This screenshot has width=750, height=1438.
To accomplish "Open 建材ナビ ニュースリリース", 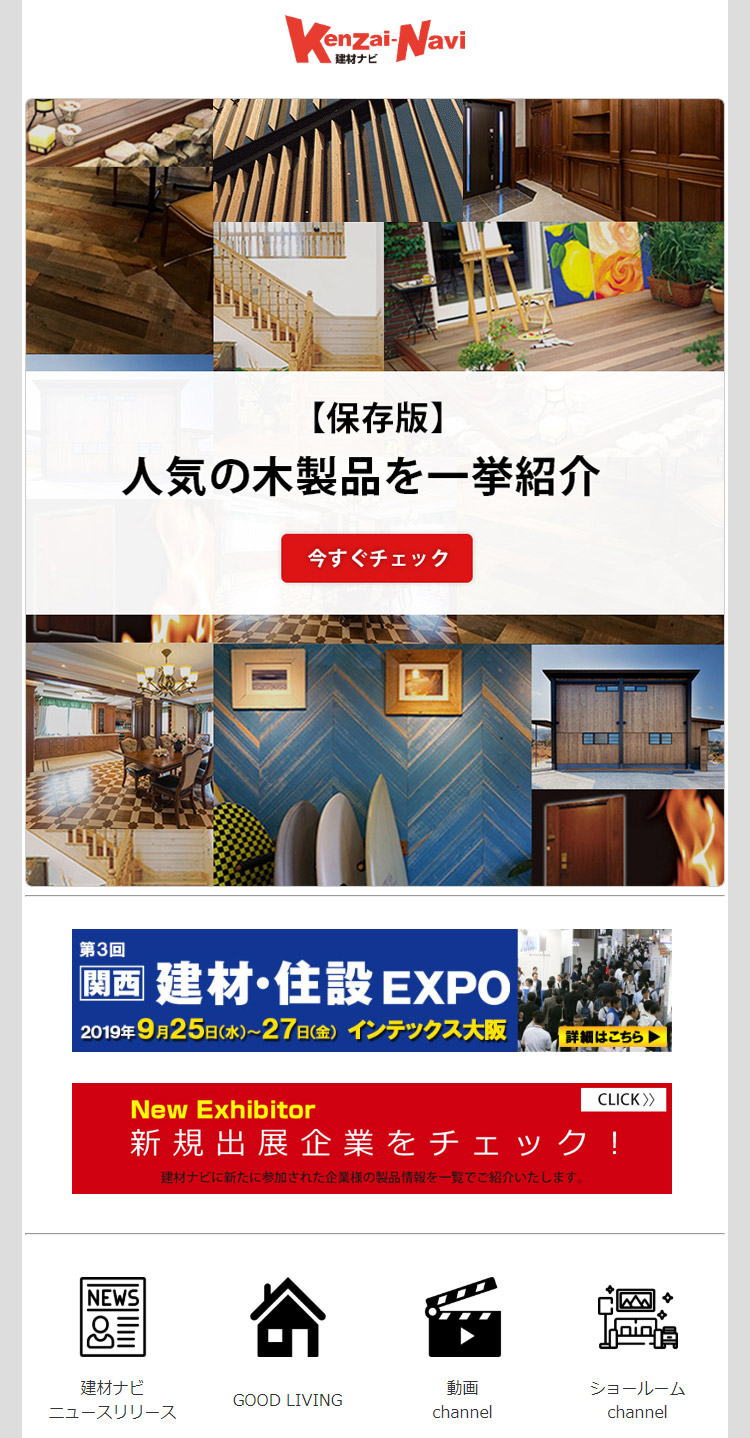I will 113,1346.
